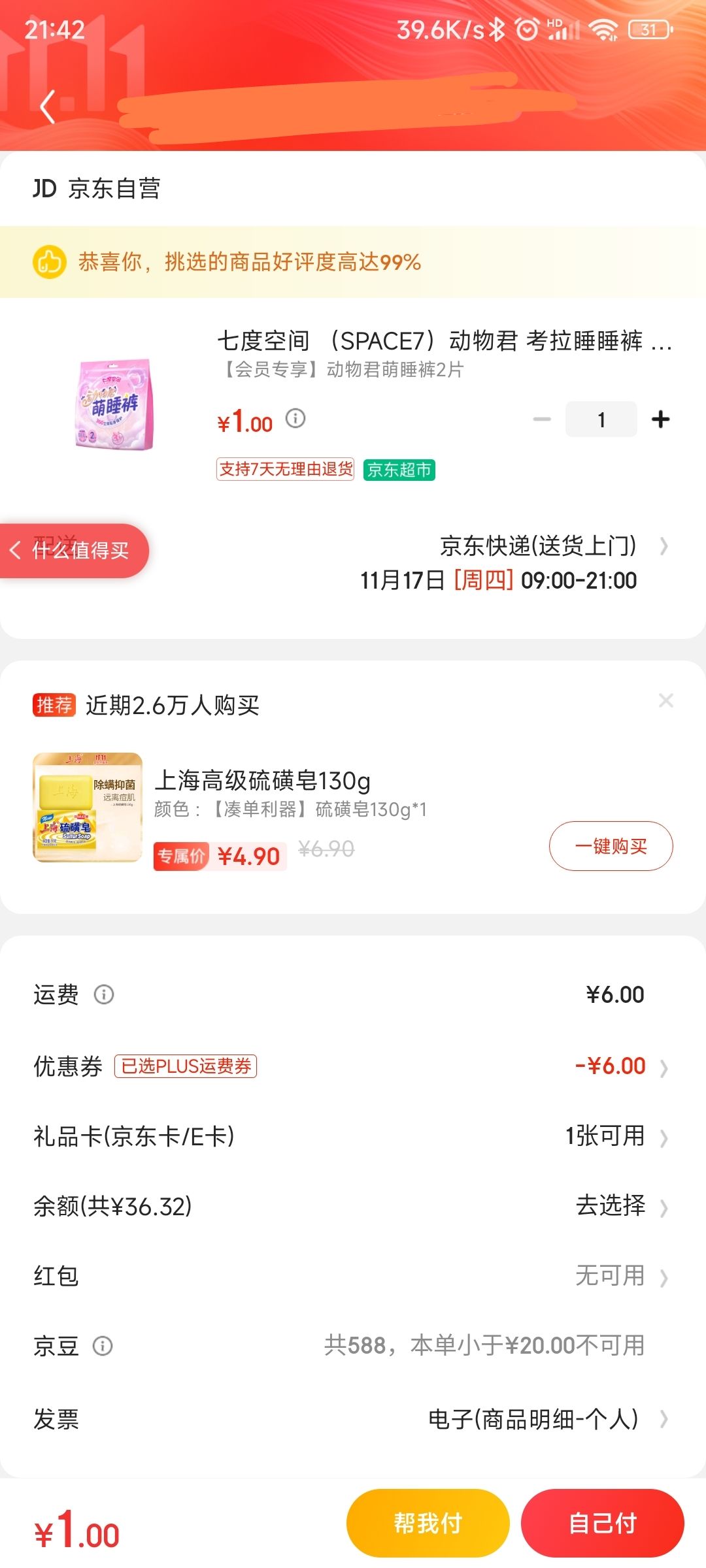
Task: Open the 上海高级硫磺皂130g product image
Action: tap(87, 808)
